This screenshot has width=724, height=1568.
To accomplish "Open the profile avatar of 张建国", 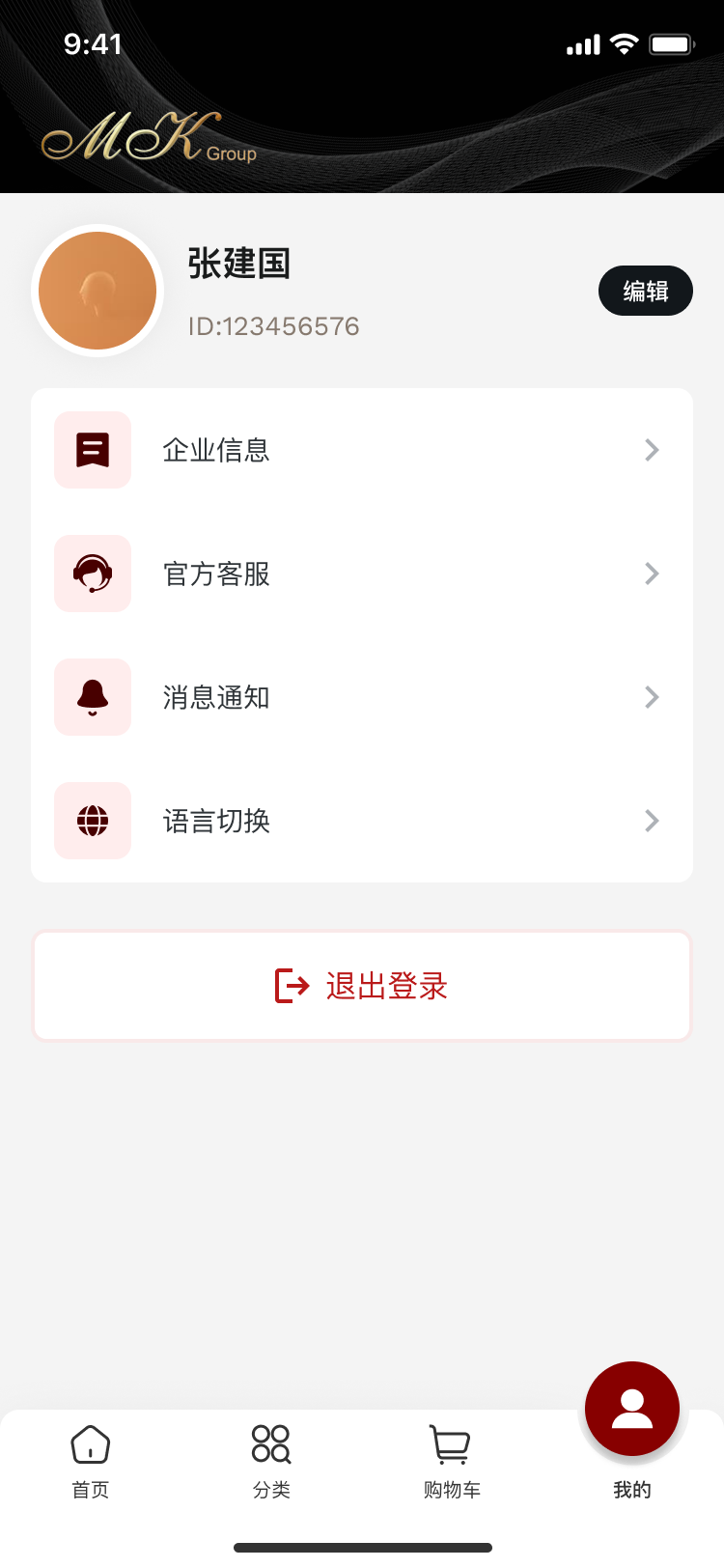I will [97, 291].
